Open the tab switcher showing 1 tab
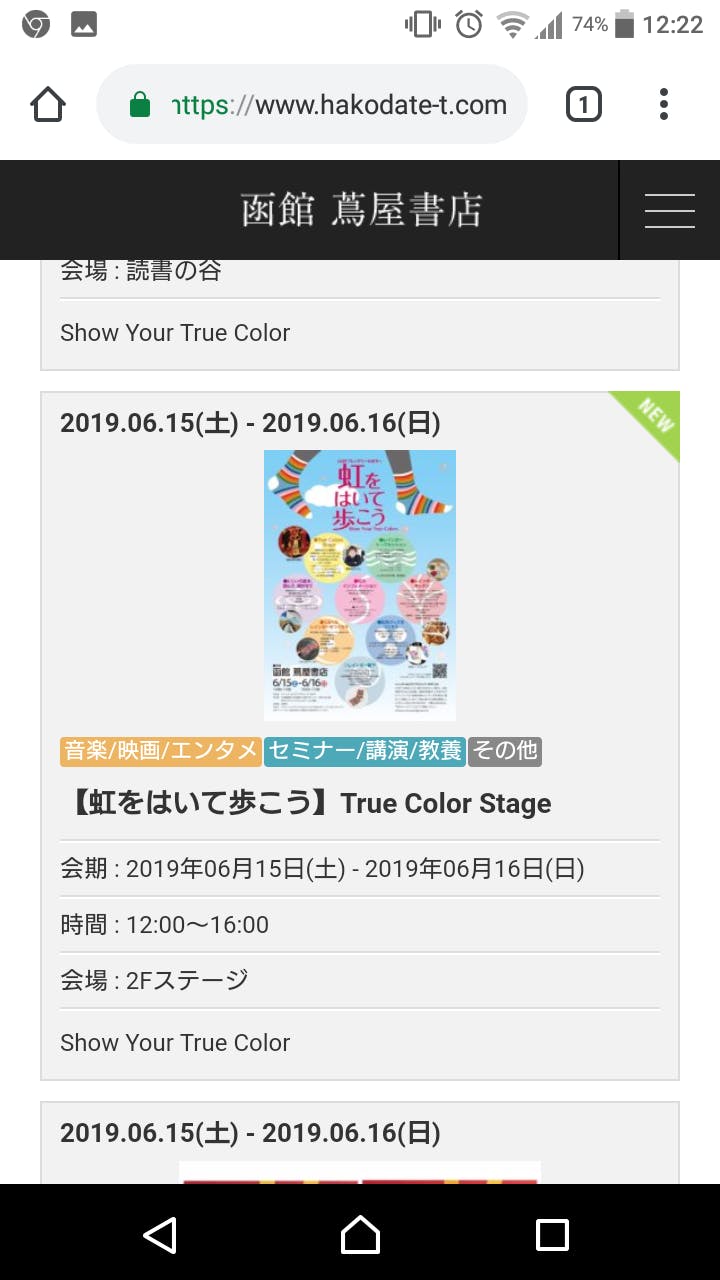The width and height of the screenshot is (720, 1280). 583,104
